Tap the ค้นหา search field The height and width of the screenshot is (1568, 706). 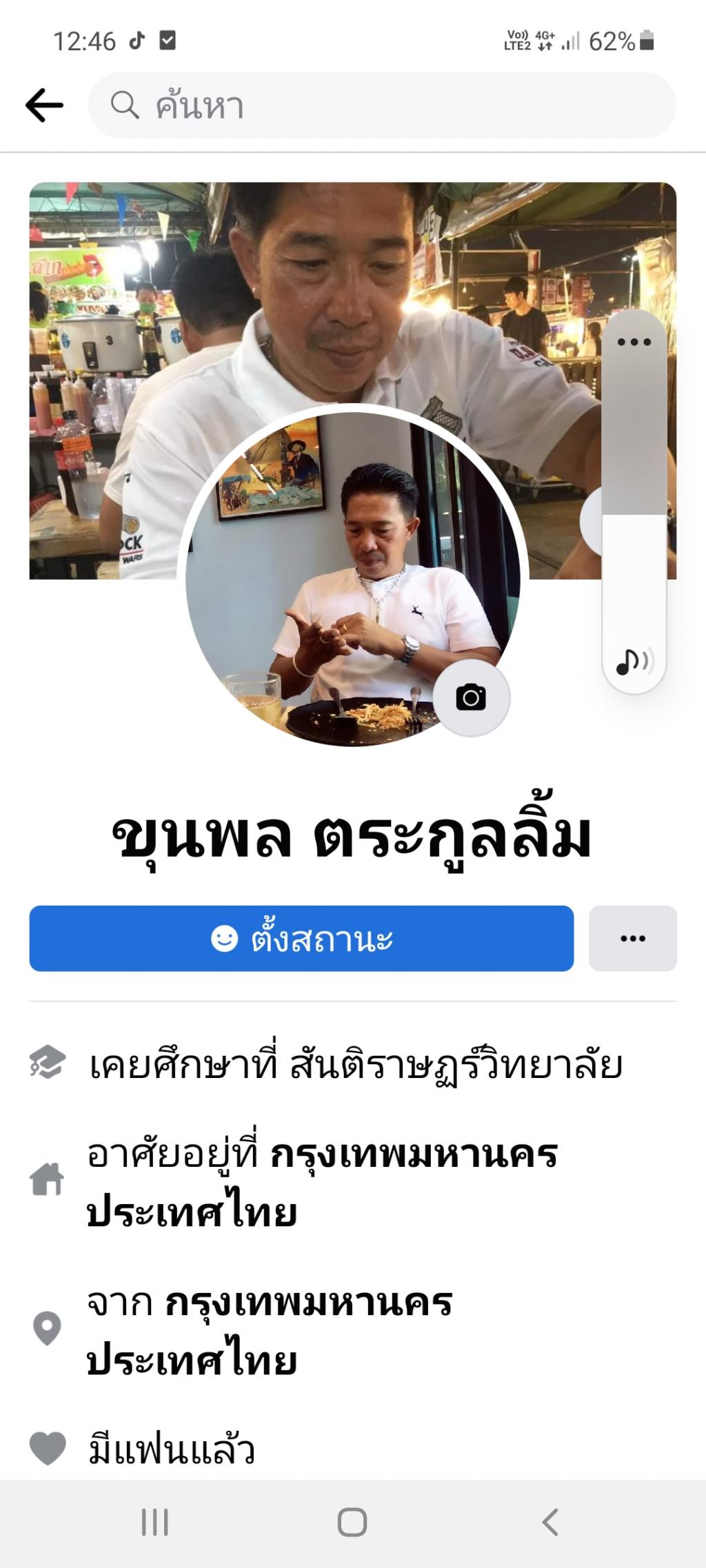[x=382, y=105]
